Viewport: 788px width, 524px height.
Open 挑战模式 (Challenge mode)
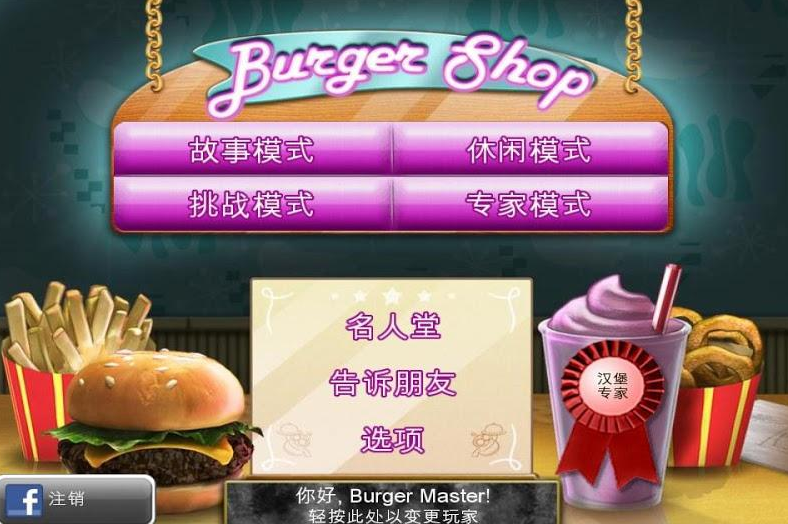(x=251, y=204)
